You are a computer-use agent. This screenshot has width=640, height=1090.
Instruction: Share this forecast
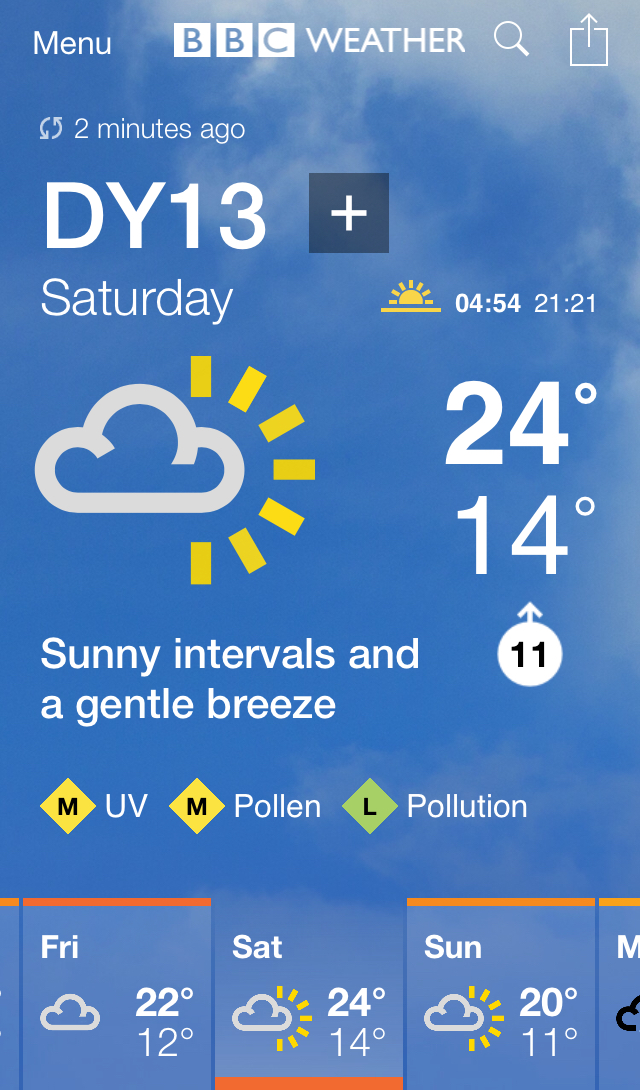coord(589,42)
